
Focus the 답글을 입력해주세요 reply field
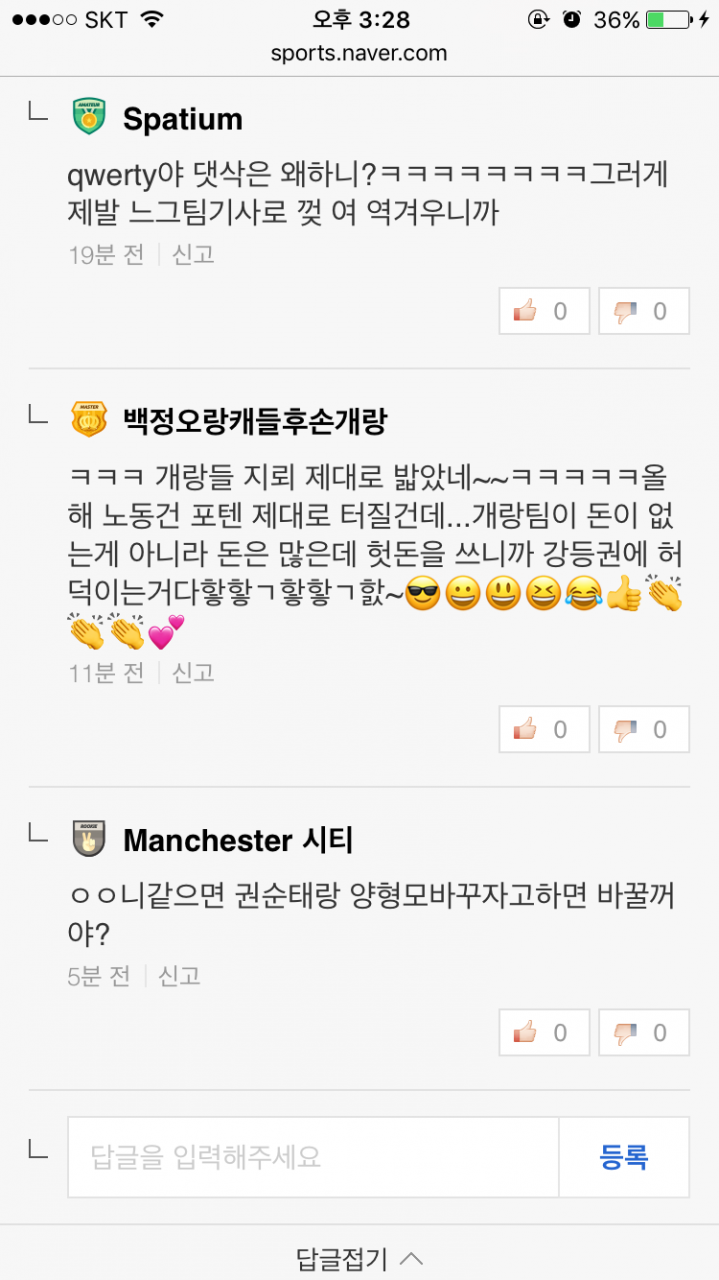coord(312,1157)
